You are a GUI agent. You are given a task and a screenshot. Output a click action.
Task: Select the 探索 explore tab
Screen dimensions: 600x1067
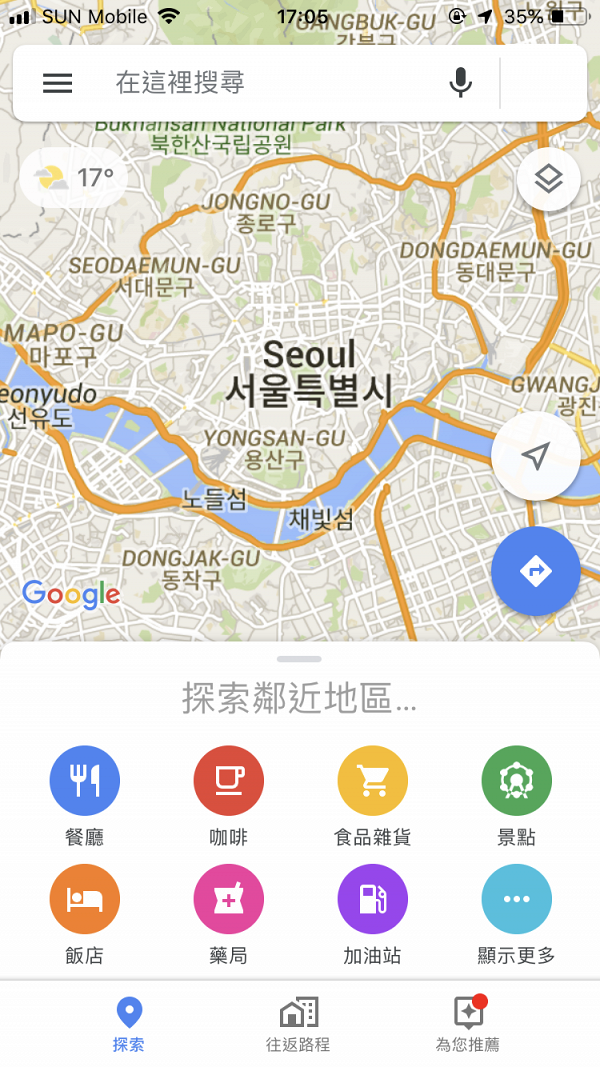tap(129, 1024)
